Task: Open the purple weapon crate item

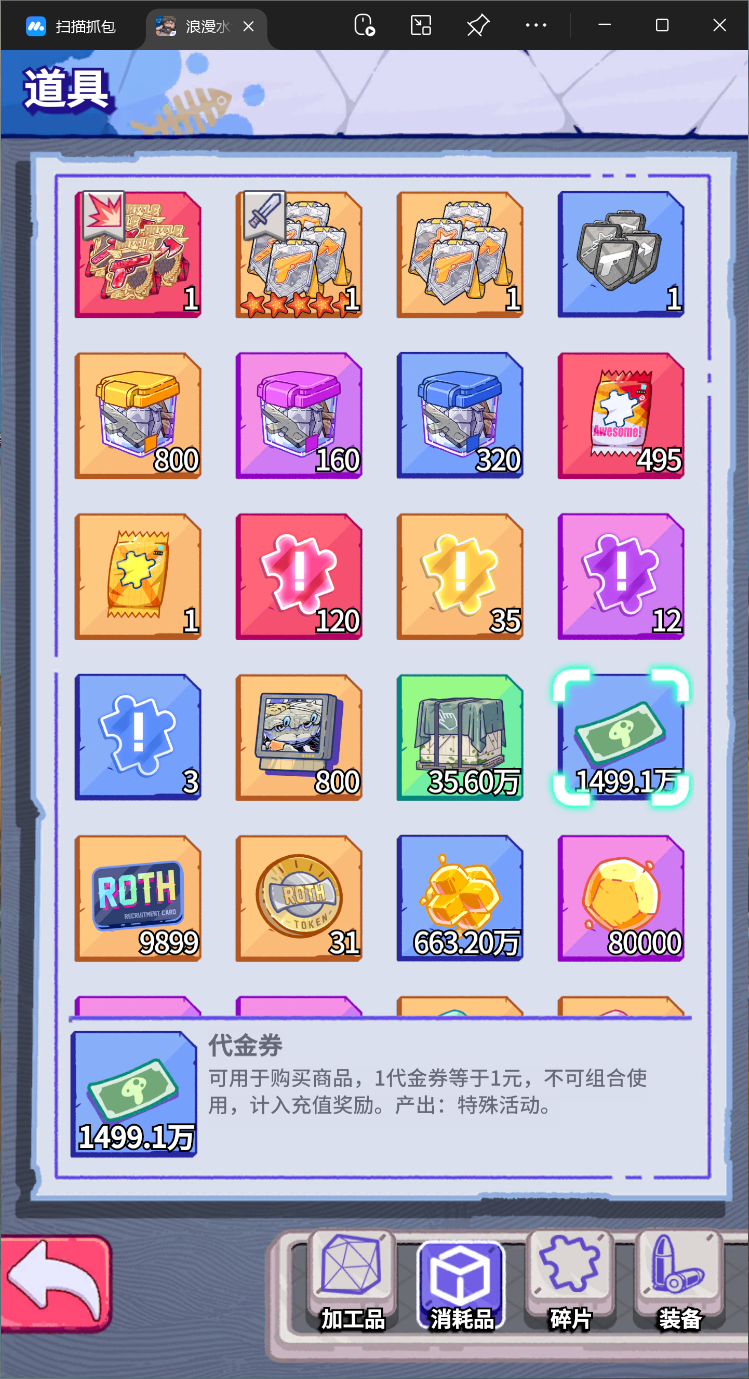Action: click(298, 415)
